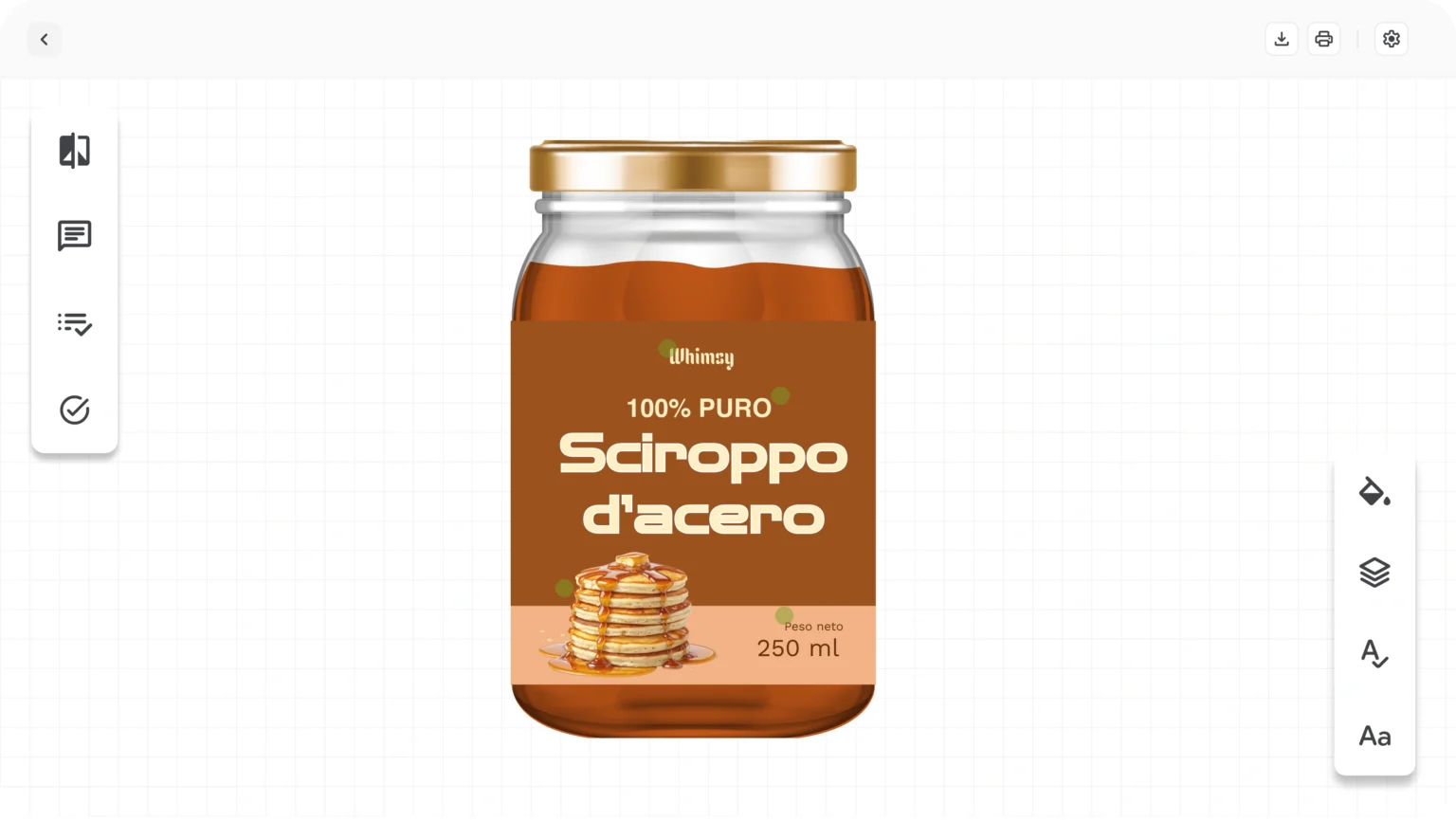
Task: Open the compare versions tool
Action: pyautogui.click(x=75, y=151)
